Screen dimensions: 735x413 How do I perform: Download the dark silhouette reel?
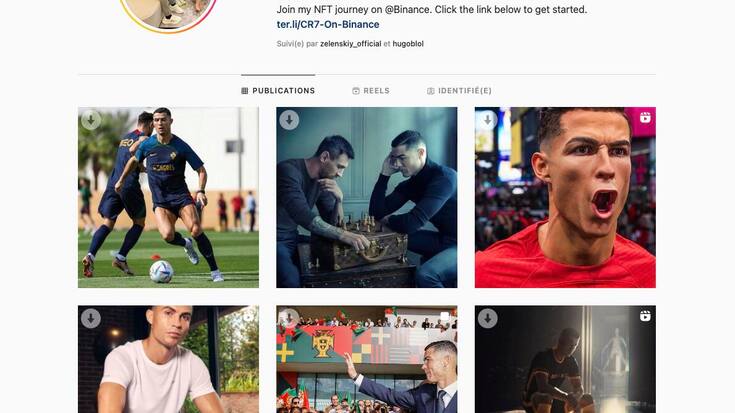[x=488, y=318]
